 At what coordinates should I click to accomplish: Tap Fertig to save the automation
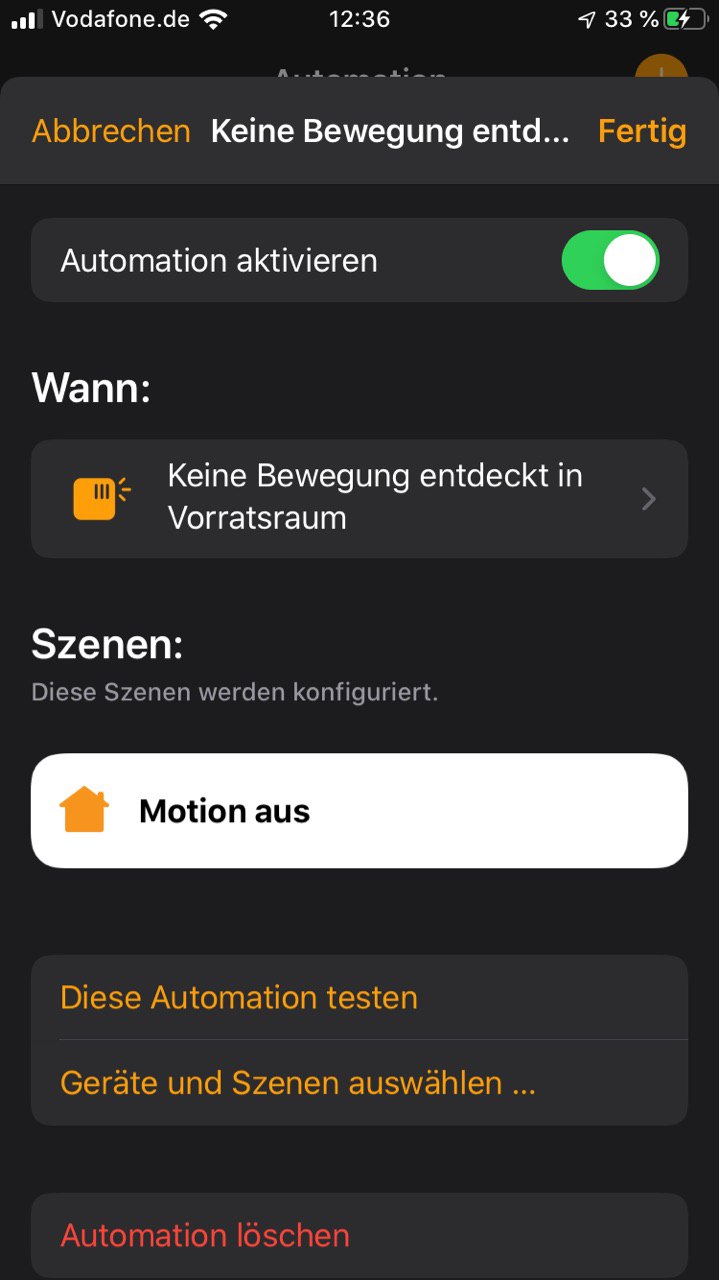point(642,131)
